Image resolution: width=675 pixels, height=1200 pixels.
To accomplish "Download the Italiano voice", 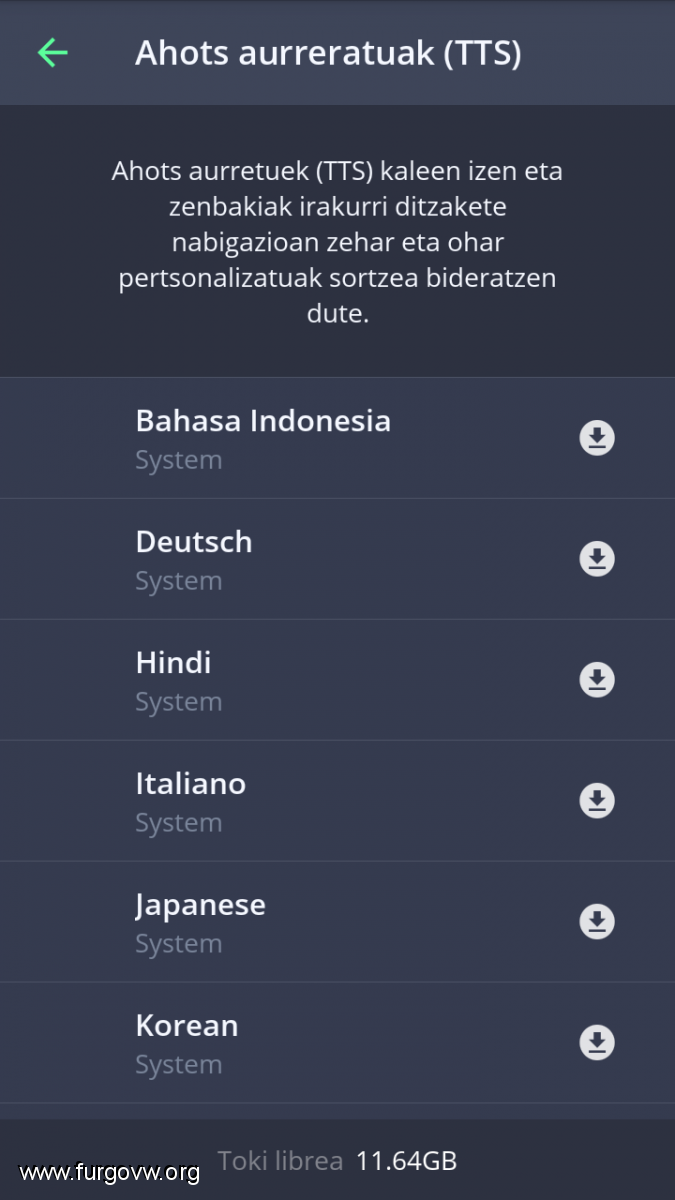I will [597, 801].
